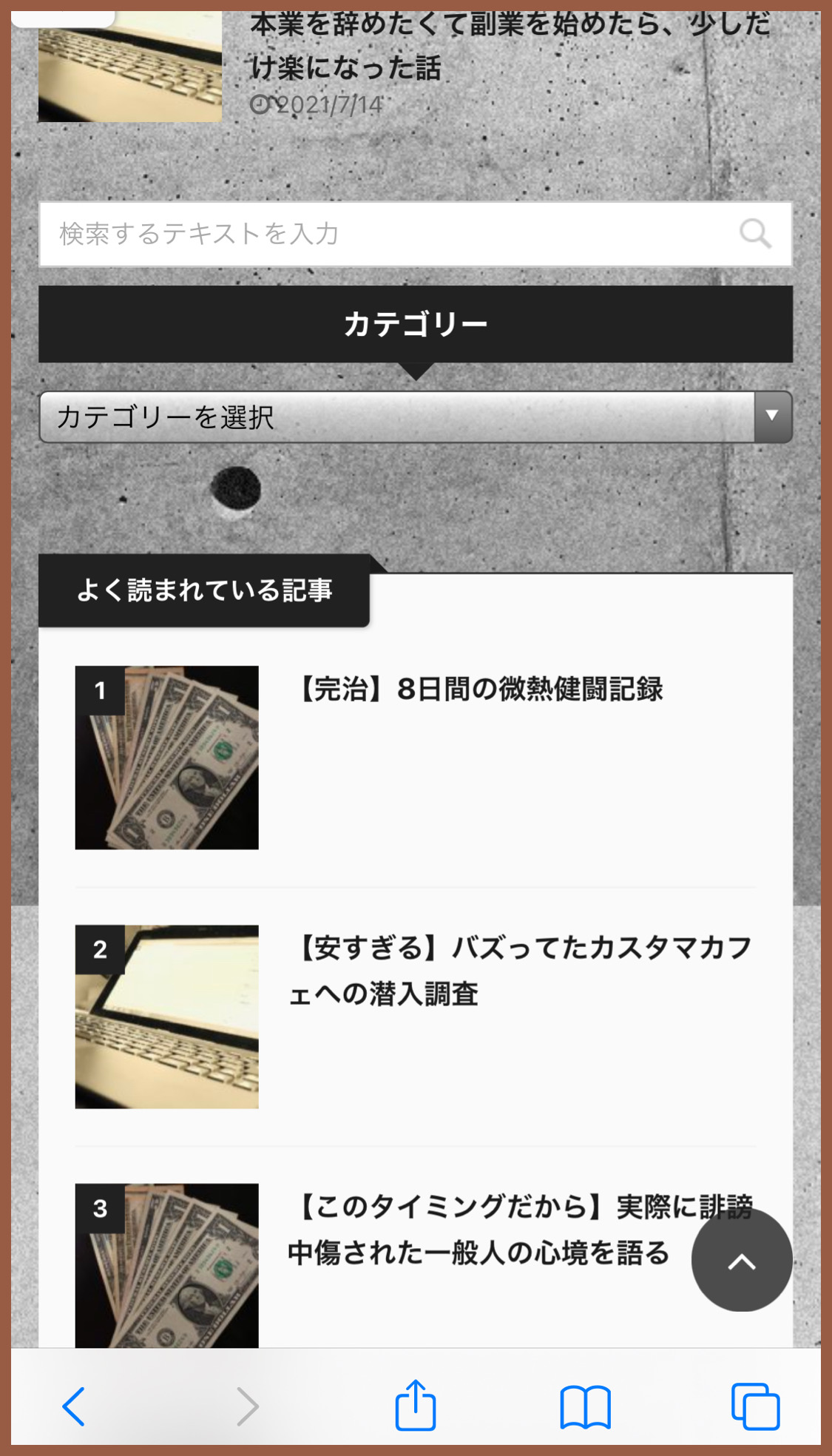Open the 本業を辞めたくて副業 article at the top
The image size is (832, 1456).
510,46
